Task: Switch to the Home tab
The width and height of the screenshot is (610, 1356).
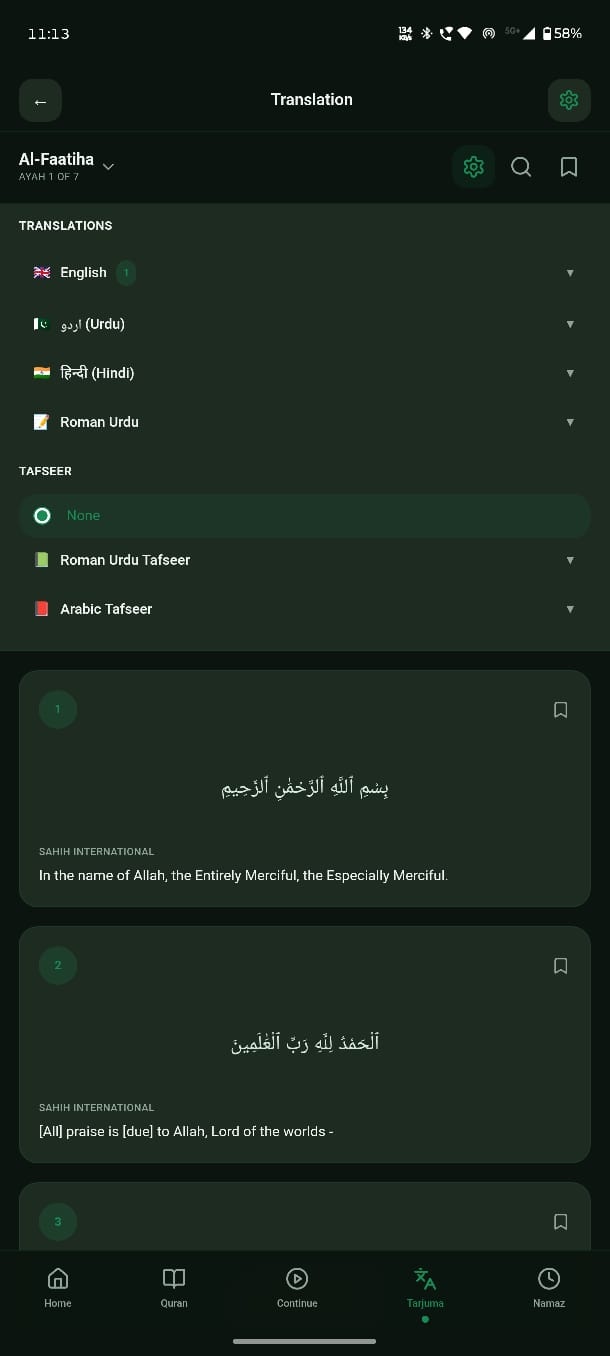Action: point(58,1287)
